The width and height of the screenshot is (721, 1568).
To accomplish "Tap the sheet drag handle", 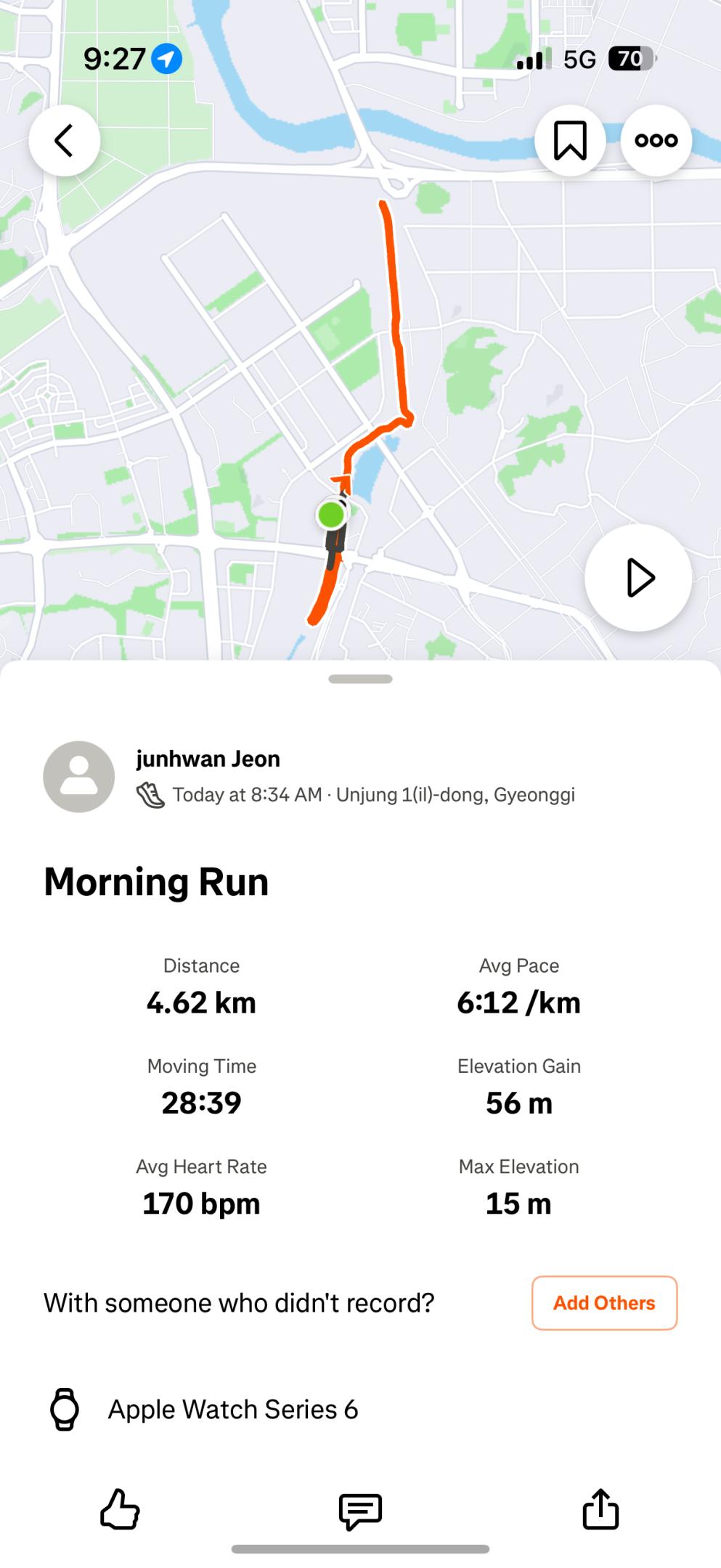I will [x=360, y=679].
